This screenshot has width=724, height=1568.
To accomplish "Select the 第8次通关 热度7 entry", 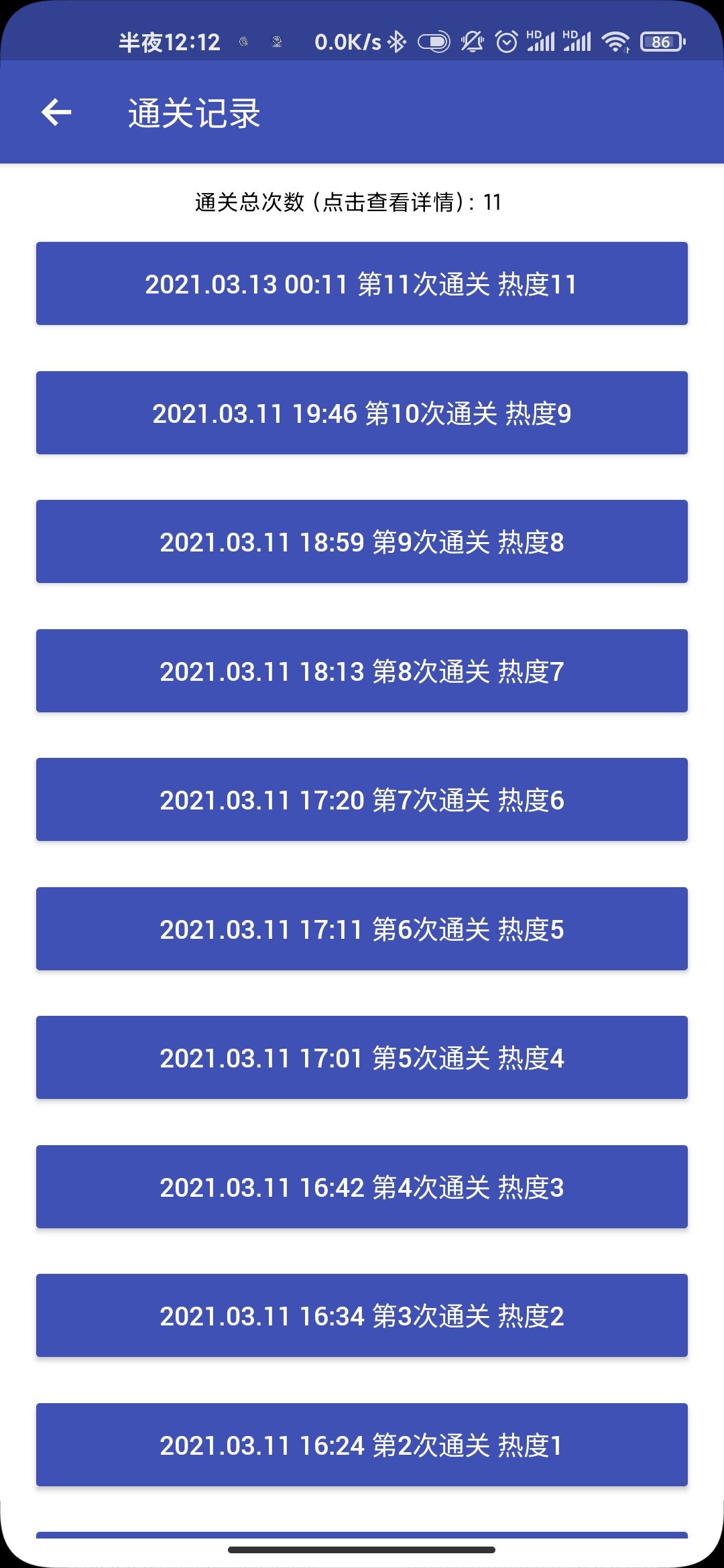I will tap(362, 671).
